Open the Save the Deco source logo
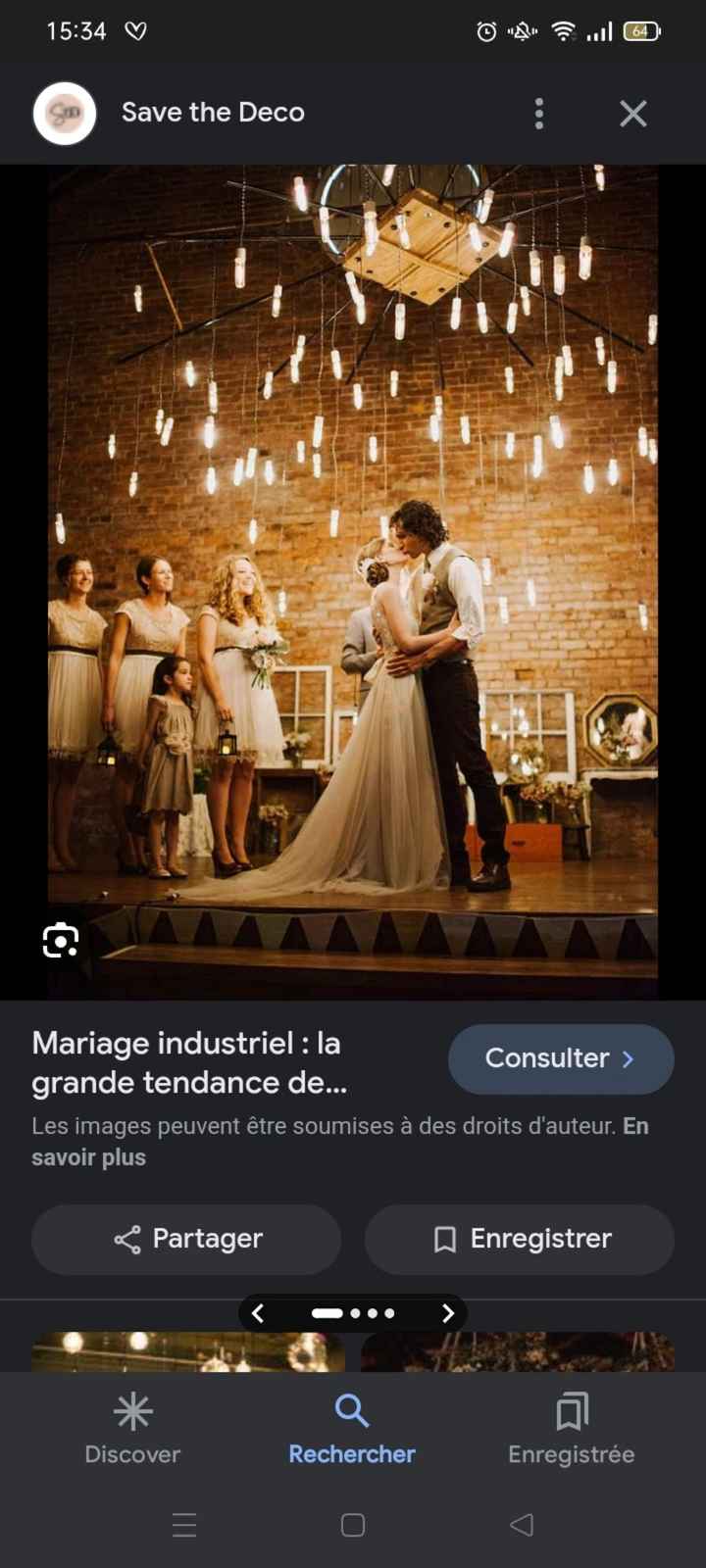Image resolution: width=706 pixels, height=1568 pixels. (x=65, y=114)
